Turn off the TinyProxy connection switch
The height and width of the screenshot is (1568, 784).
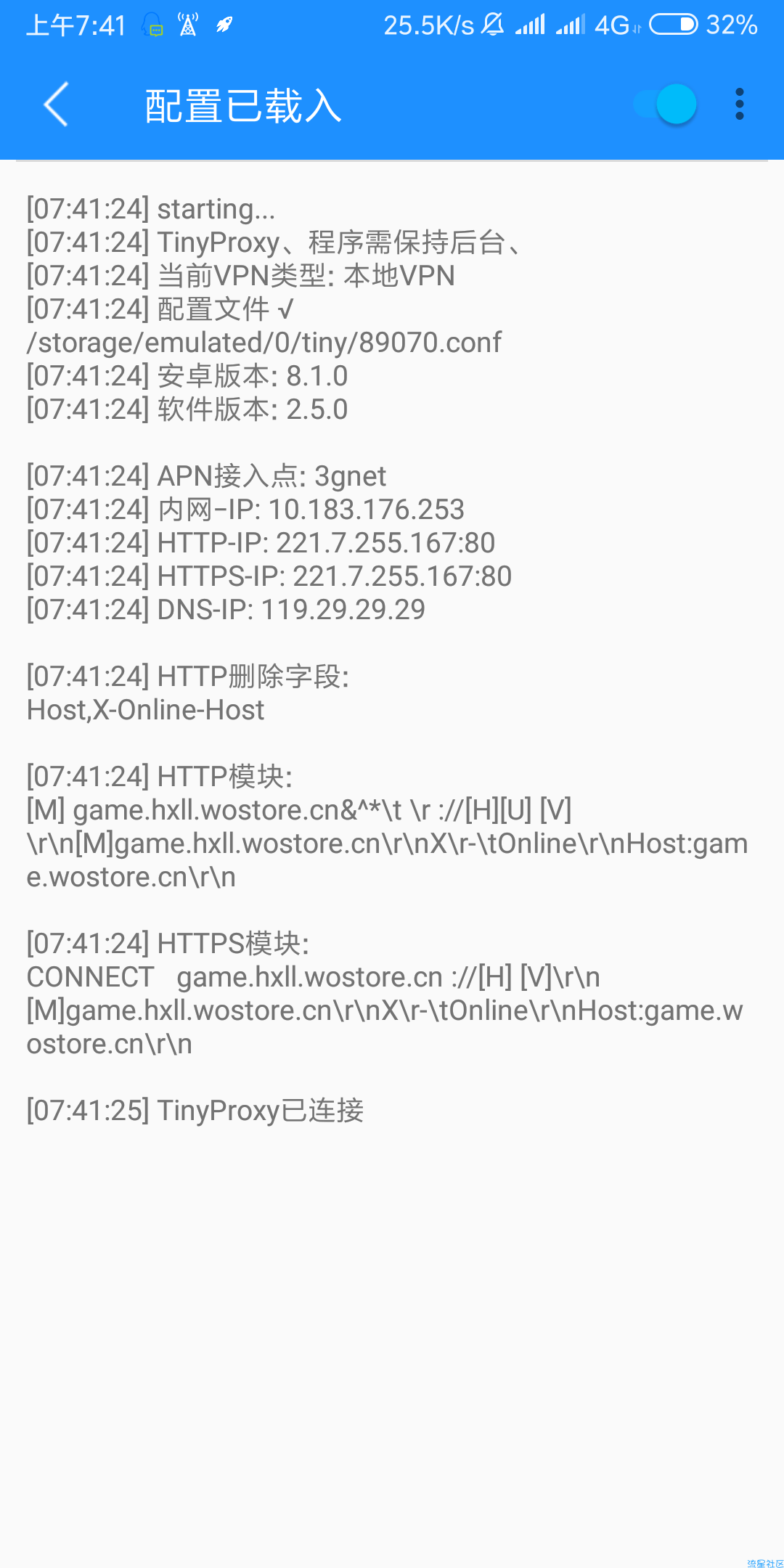click(666, 105)
